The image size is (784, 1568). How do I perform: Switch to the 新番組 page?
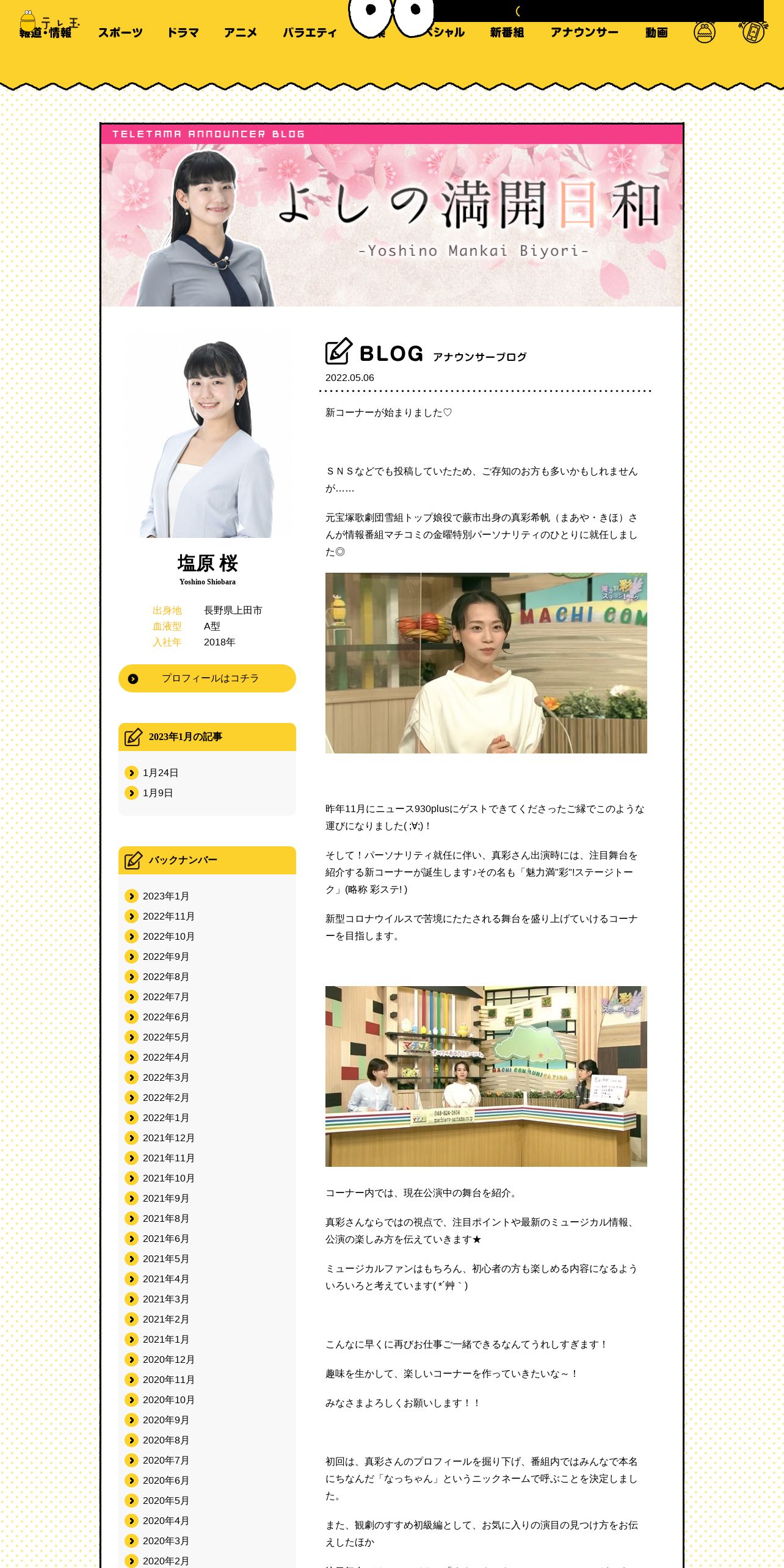[x=507, y=32]
